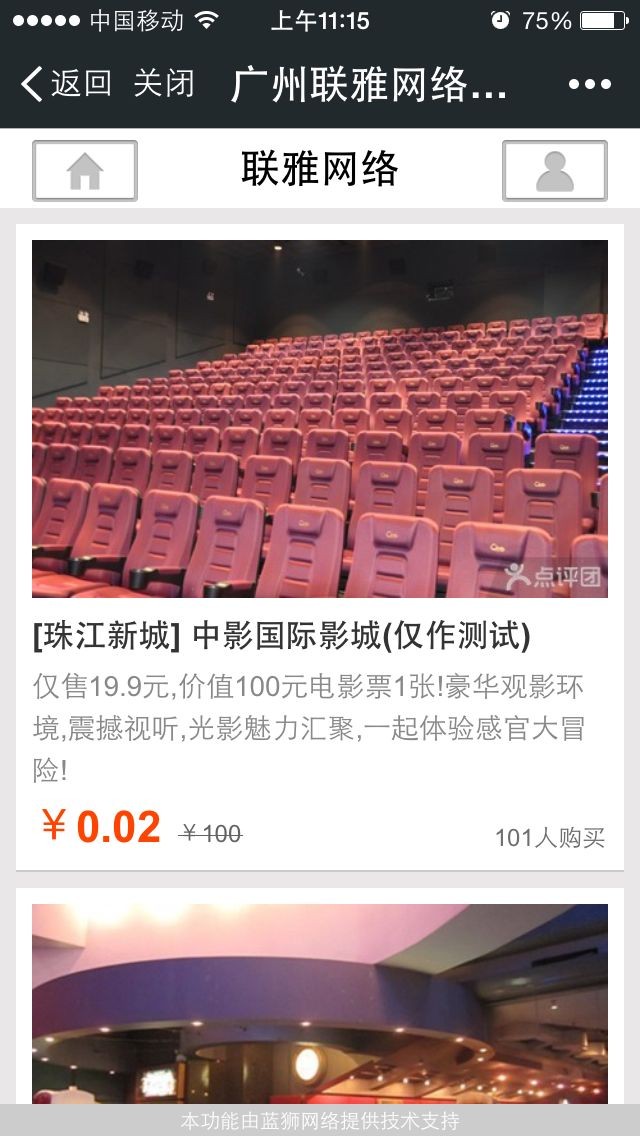Close the page via 关闭
This screenshot has height=1136, width=640.
click(163, 84)
